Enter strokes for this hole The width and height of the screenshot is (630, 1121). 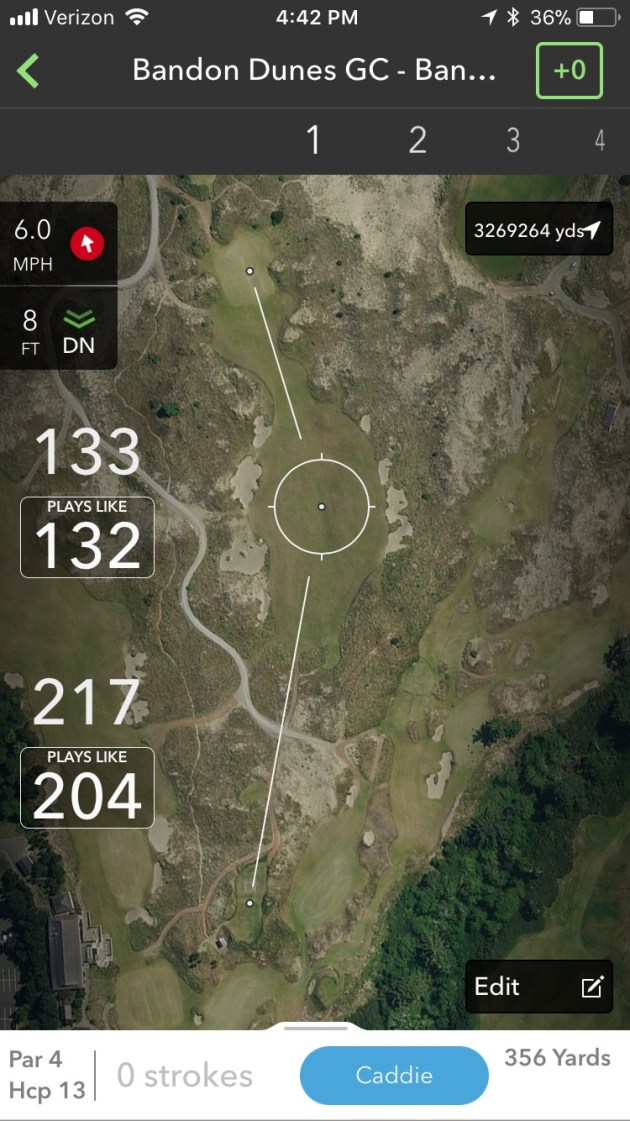click(185, 1076)
